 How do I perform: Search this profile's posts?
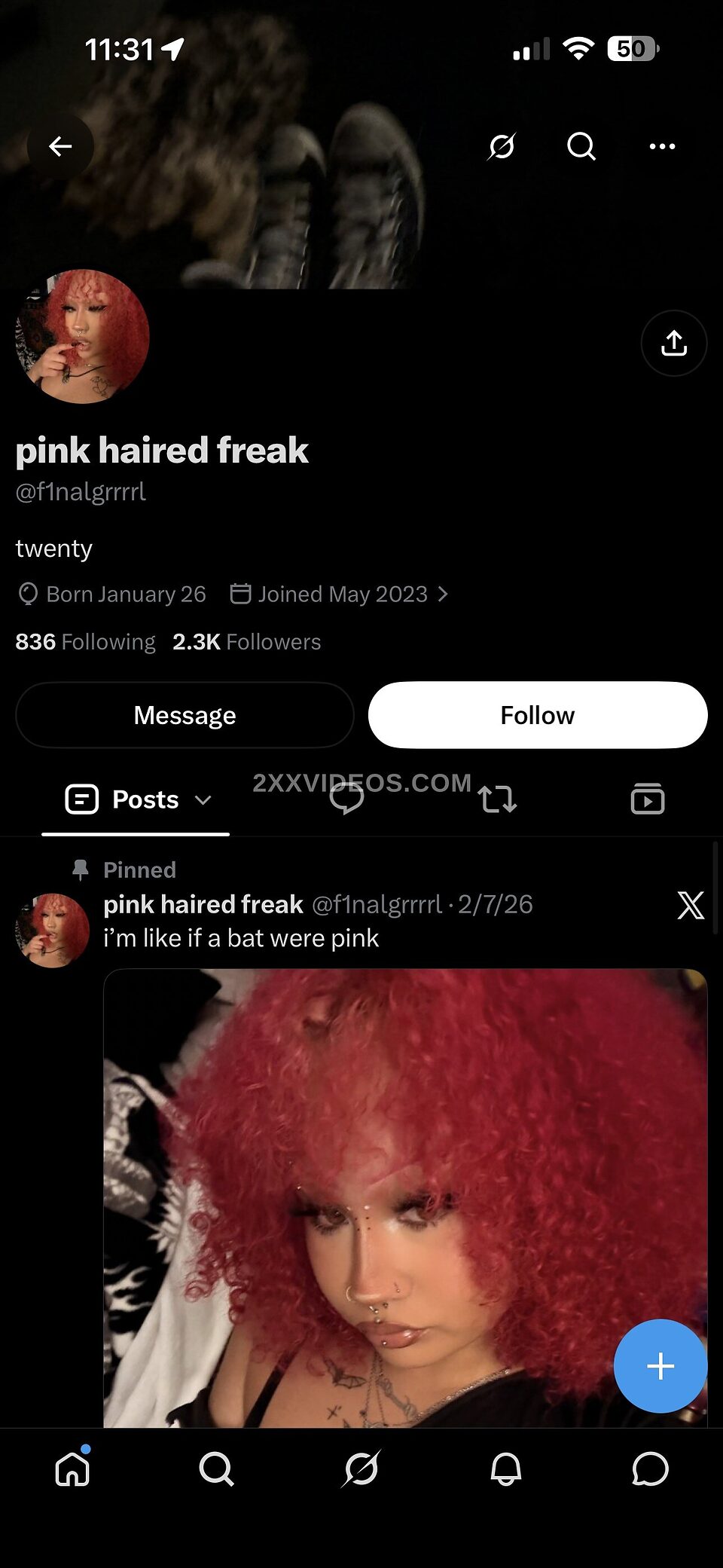(581, 146)
